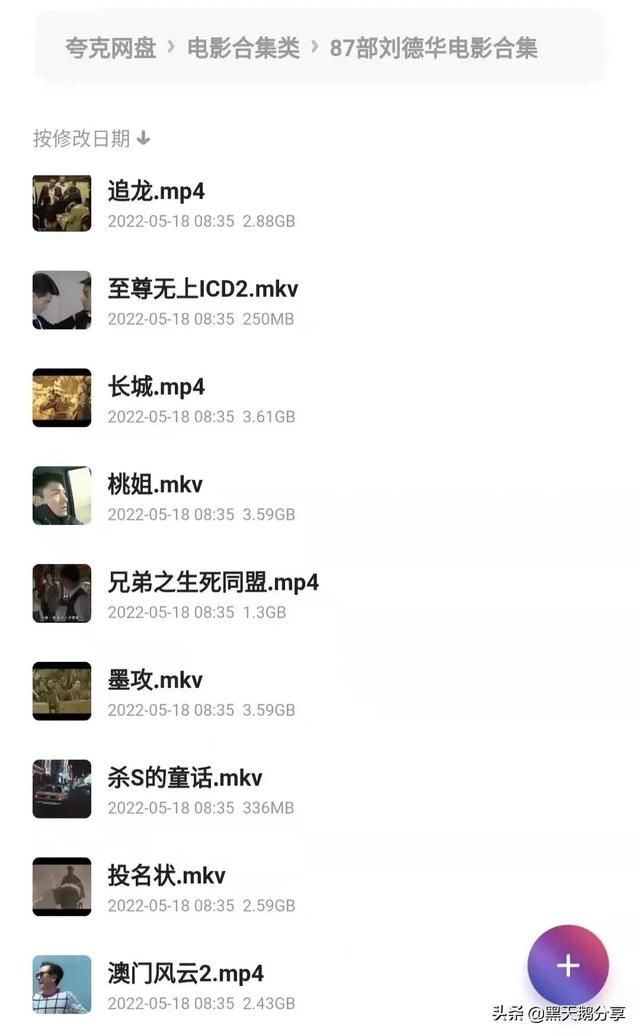Open 投名状.mkv video
640x1036 pixels.
click(166, 876)
